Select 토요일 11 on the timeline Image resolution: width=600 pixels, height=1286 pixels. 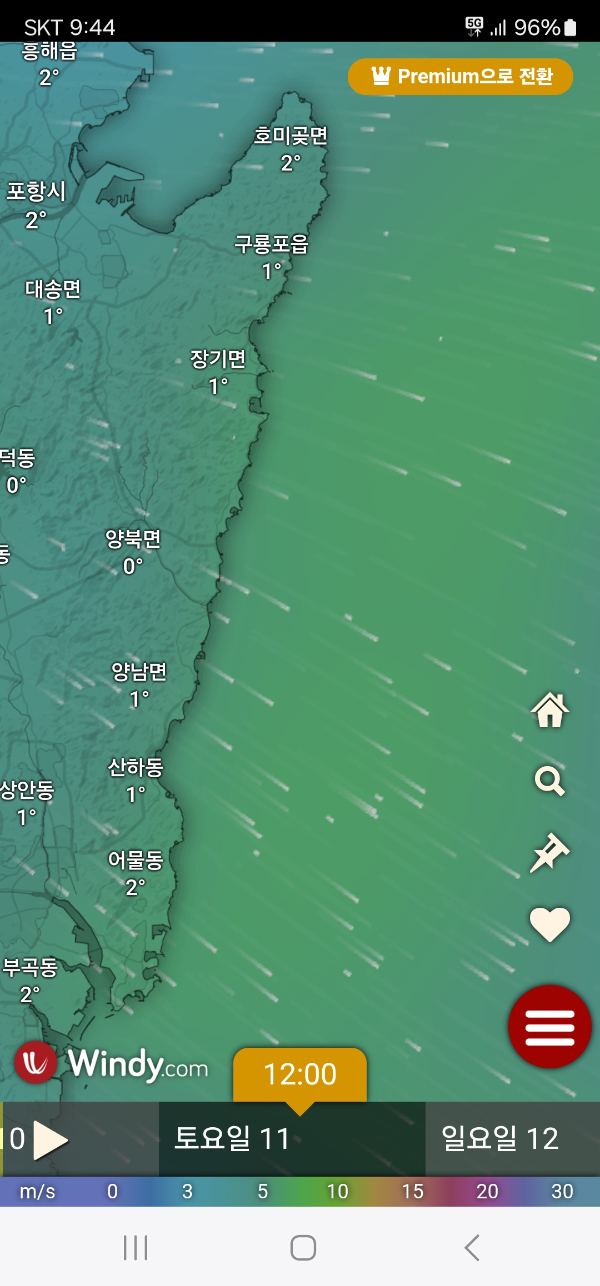click(232, 1139)
